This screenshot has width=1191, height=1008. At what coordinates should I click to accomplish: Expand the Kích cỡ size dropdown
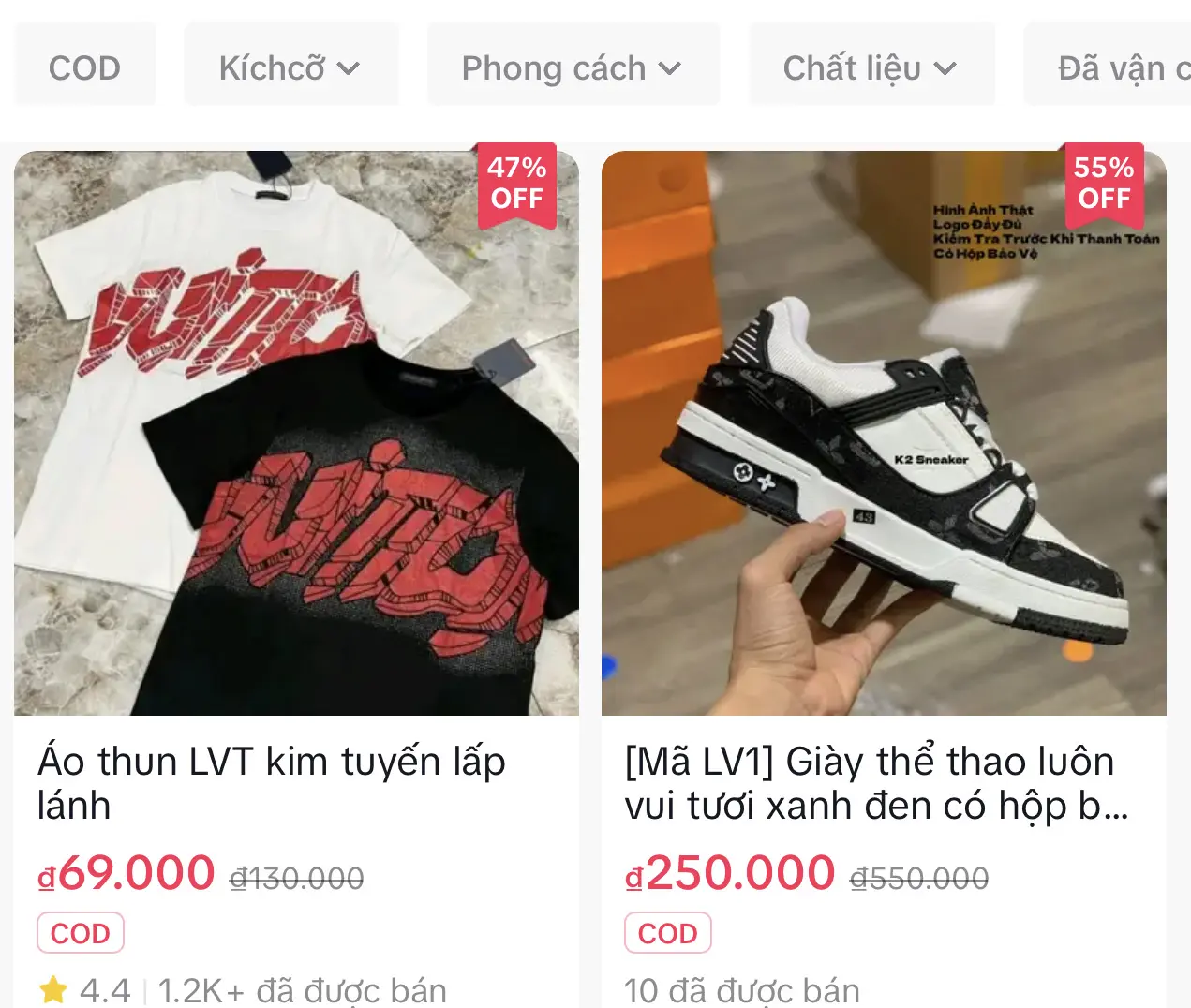click(x=290, y=67)
